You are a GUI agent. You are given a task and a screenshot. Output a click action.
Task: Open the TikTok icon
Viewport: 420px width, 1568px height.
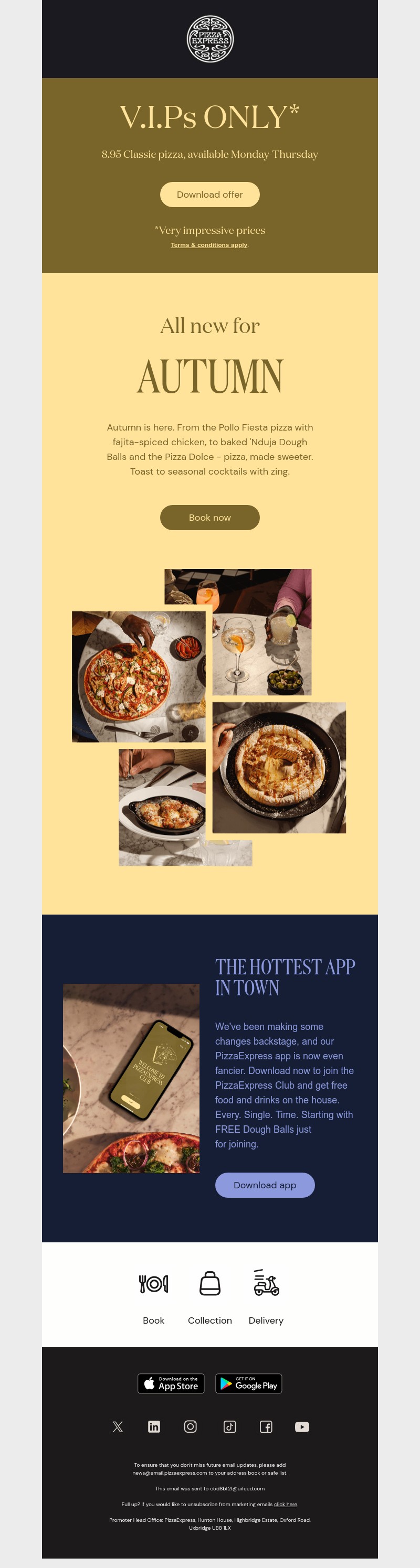pyautogui.click(x=230, y=1427)
